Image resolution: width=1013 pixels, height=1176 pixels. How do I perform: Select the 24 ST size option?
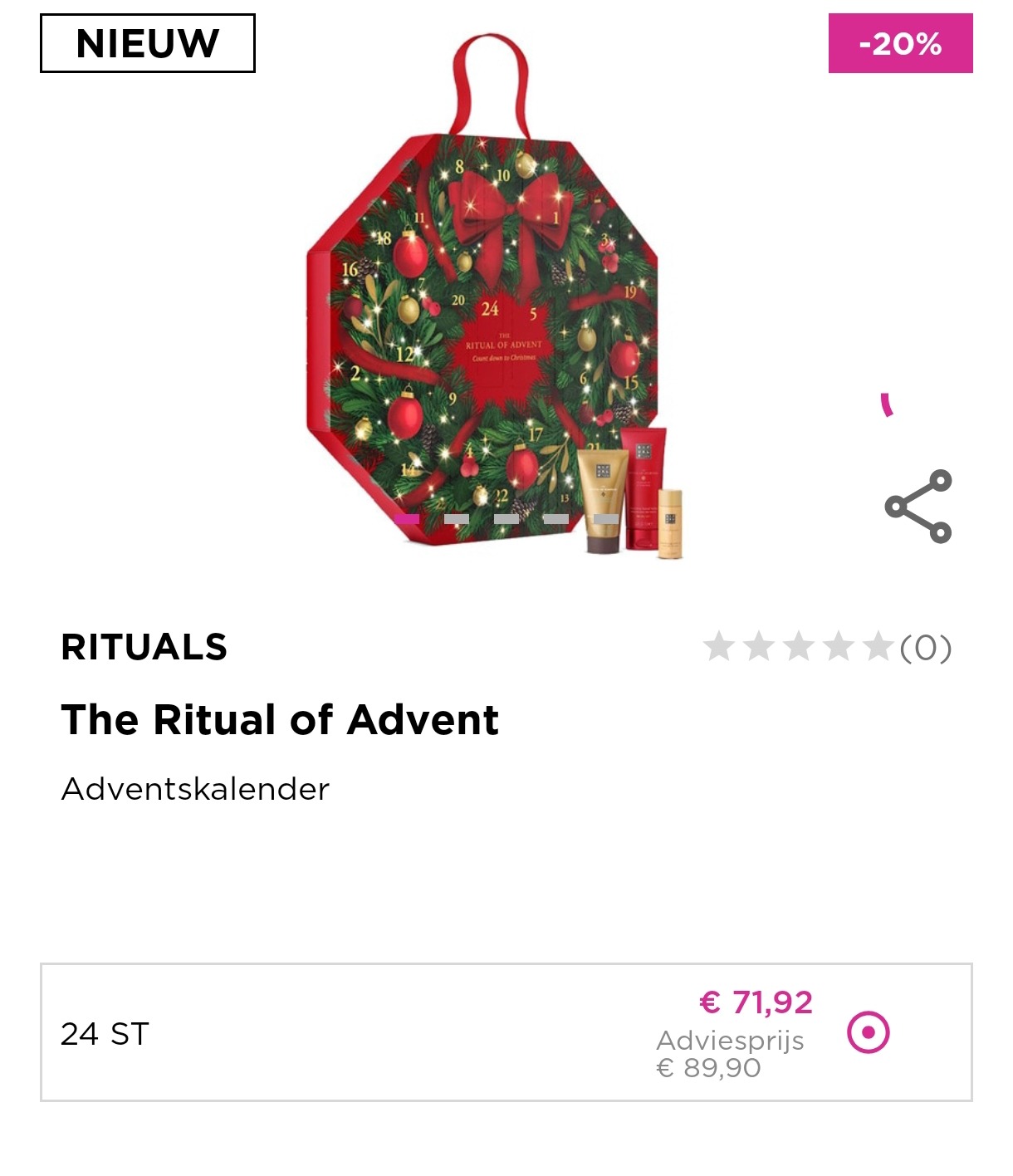pos(869,1032)
